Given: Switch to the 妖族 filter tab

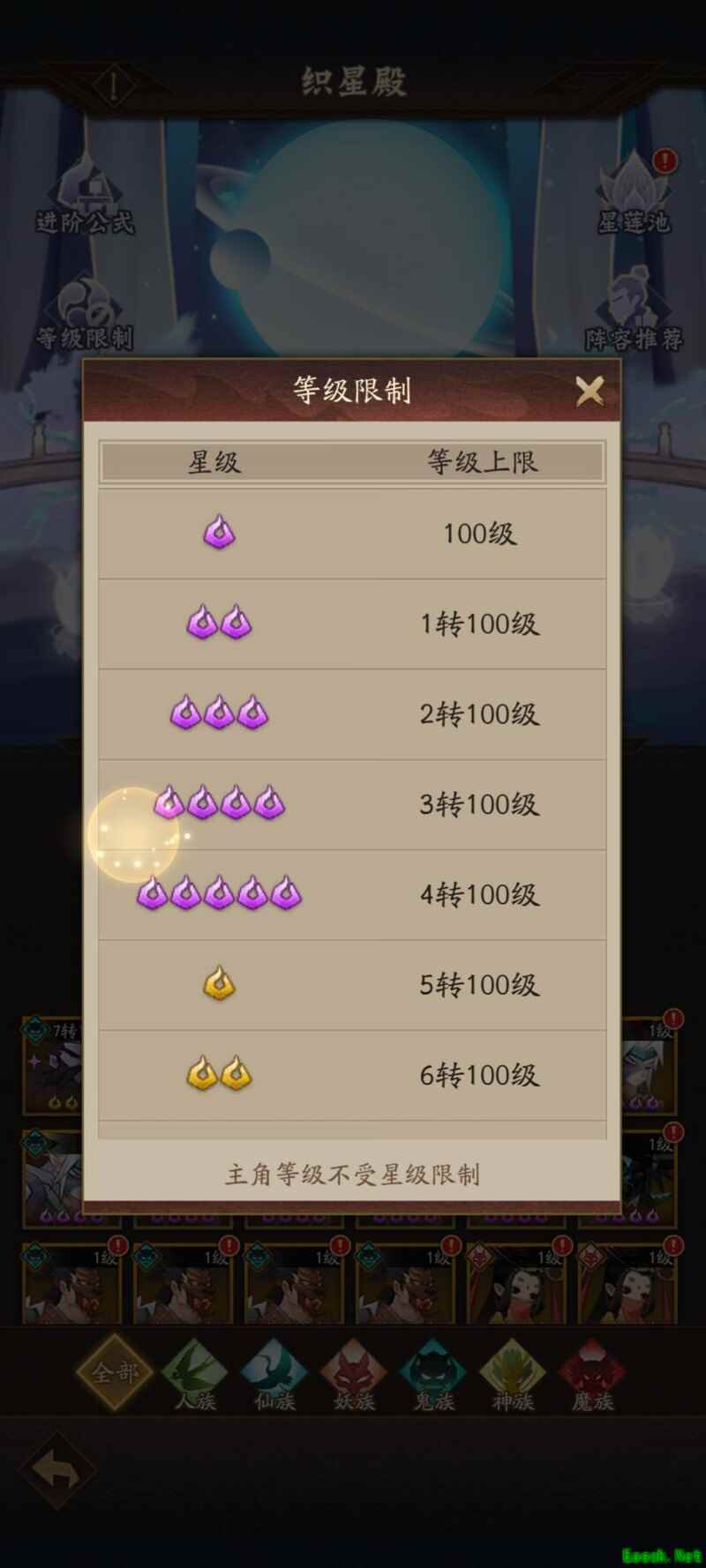Looking at the screenshot, I should click(354, 1374).
